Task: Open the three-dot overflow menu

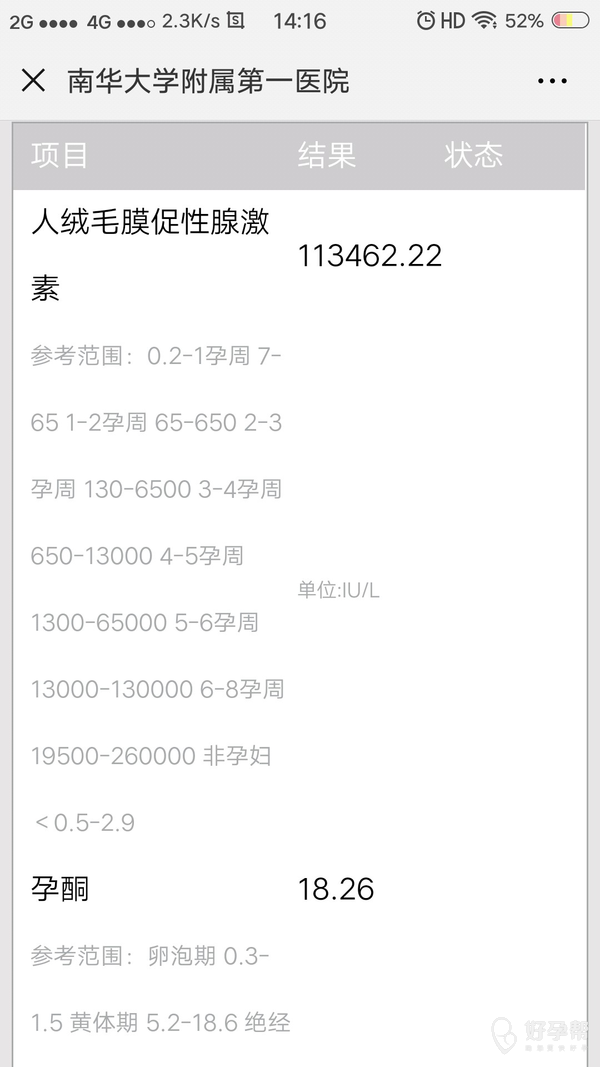Action: coord(552,81)
